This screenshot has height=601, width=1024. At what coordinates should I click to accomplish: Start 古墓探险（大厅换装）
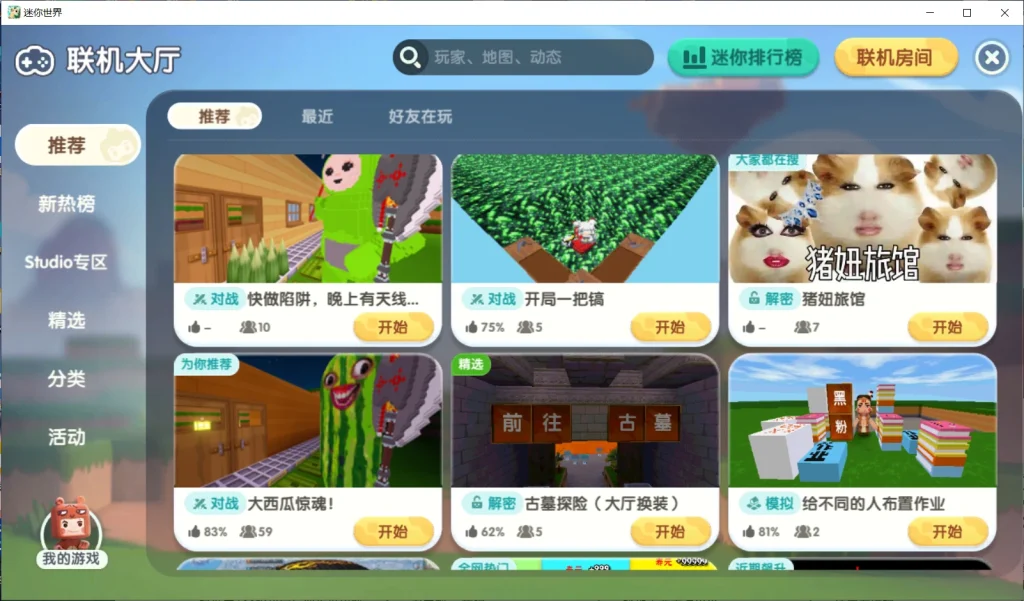pyautogui.click(x=670, y=532)
